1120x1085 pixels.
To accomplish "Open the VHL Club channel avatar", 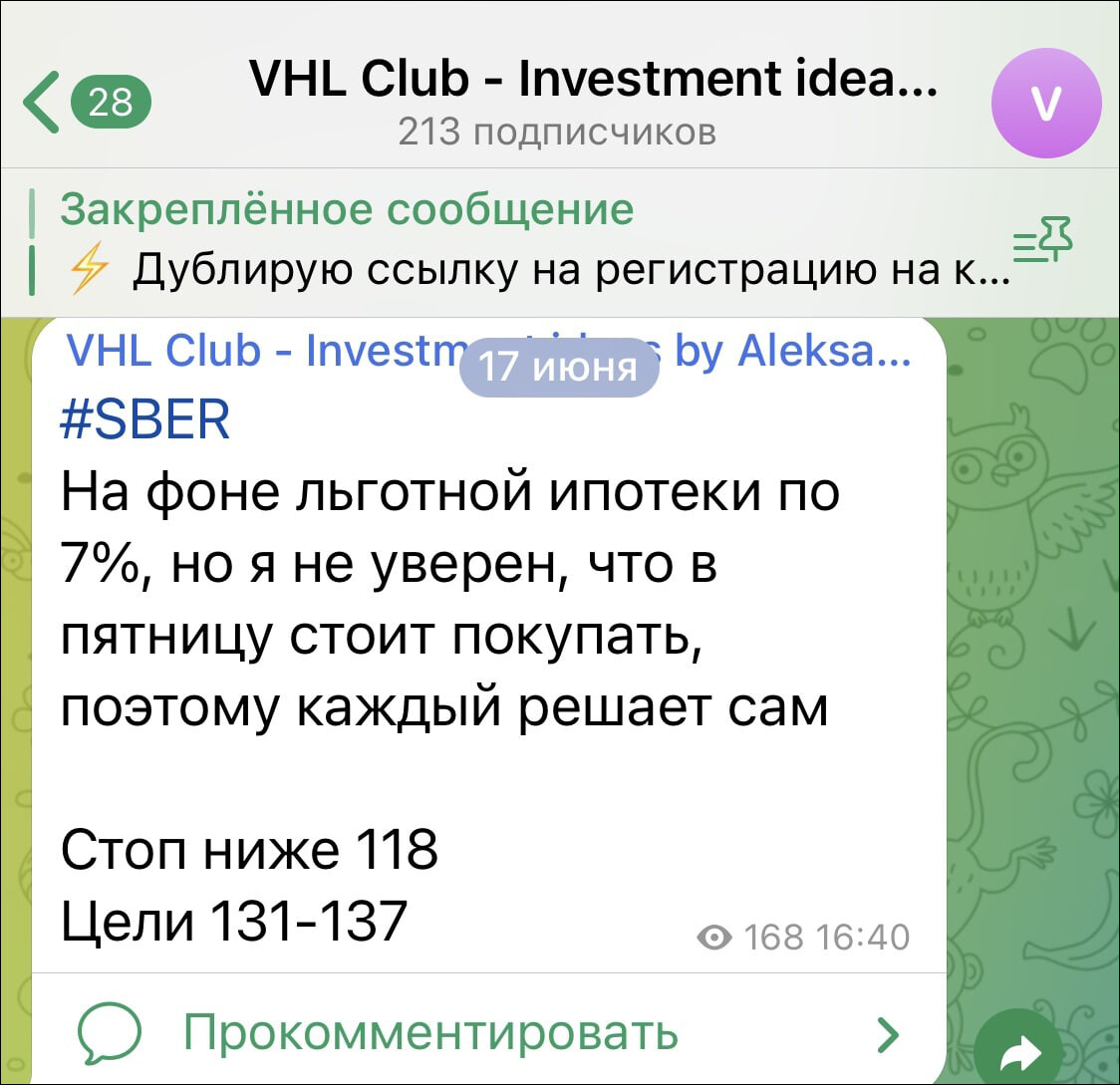I will (x=1046, y=105).
